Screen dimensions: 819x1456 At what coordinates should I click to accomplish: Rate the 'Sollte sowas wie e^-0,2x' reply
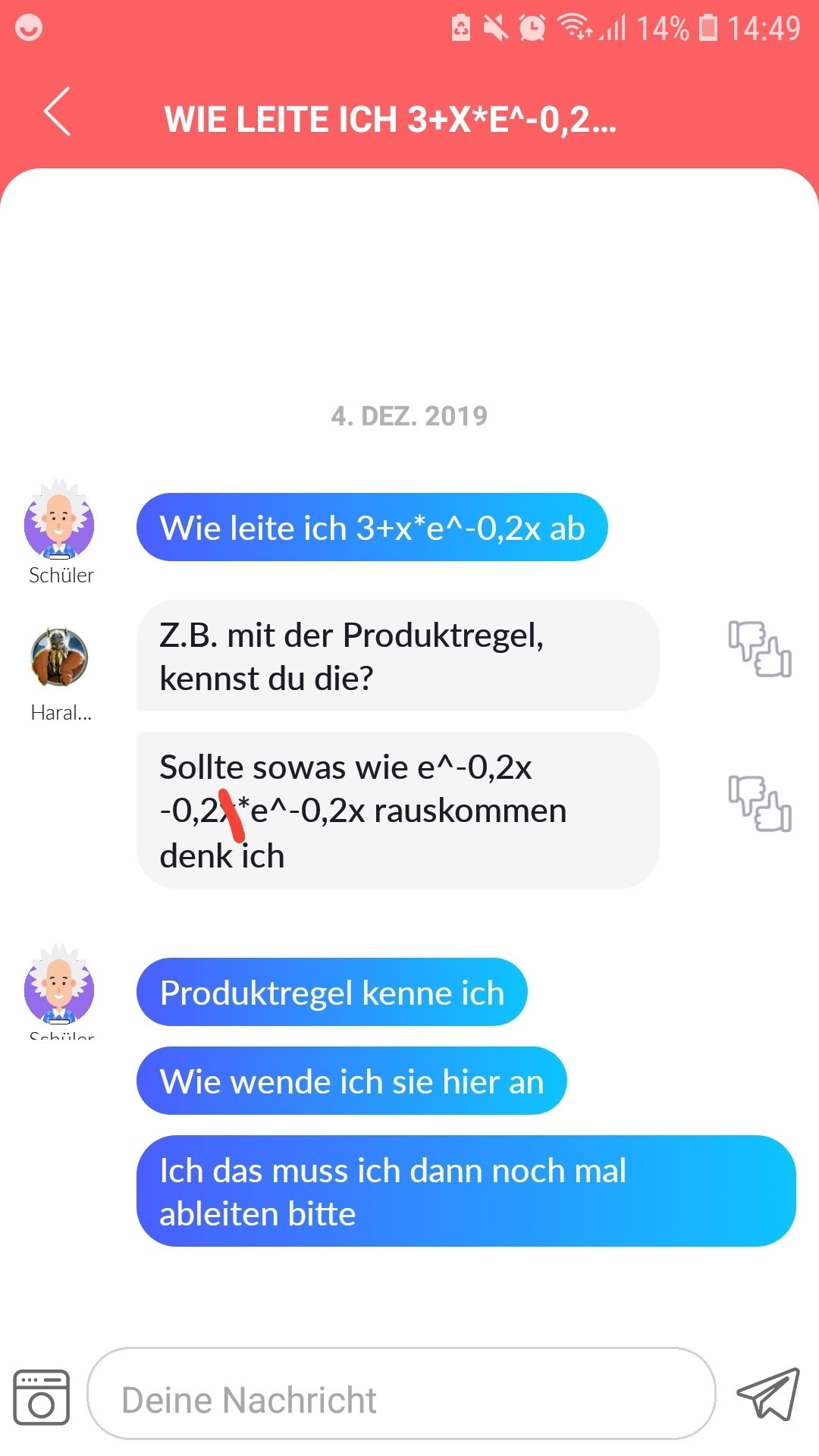tap(759, 804)
